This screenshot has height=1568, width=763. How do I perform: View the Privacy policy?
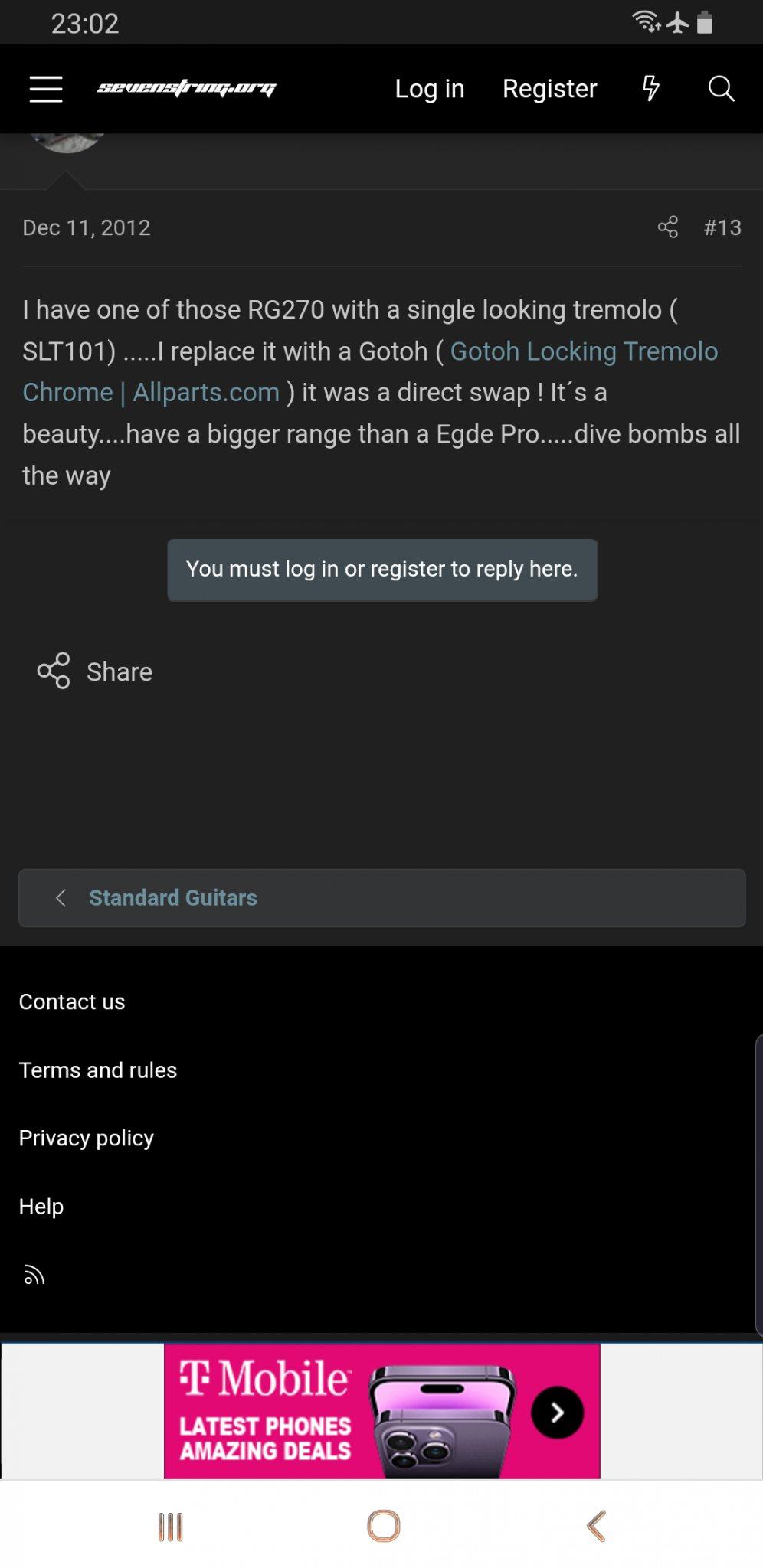point(87,1138)
